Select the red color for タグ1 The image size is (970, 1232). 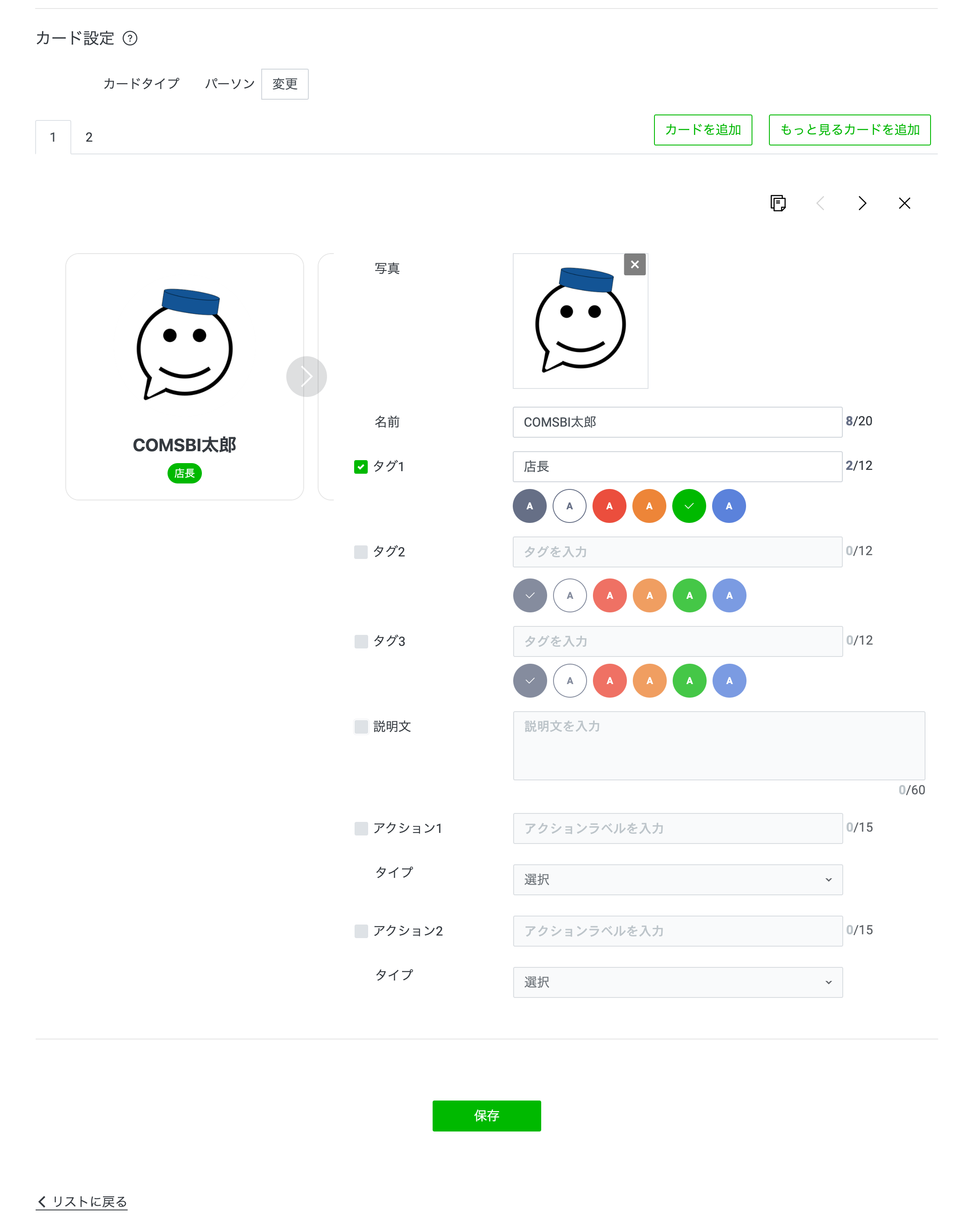coord(609,506)
